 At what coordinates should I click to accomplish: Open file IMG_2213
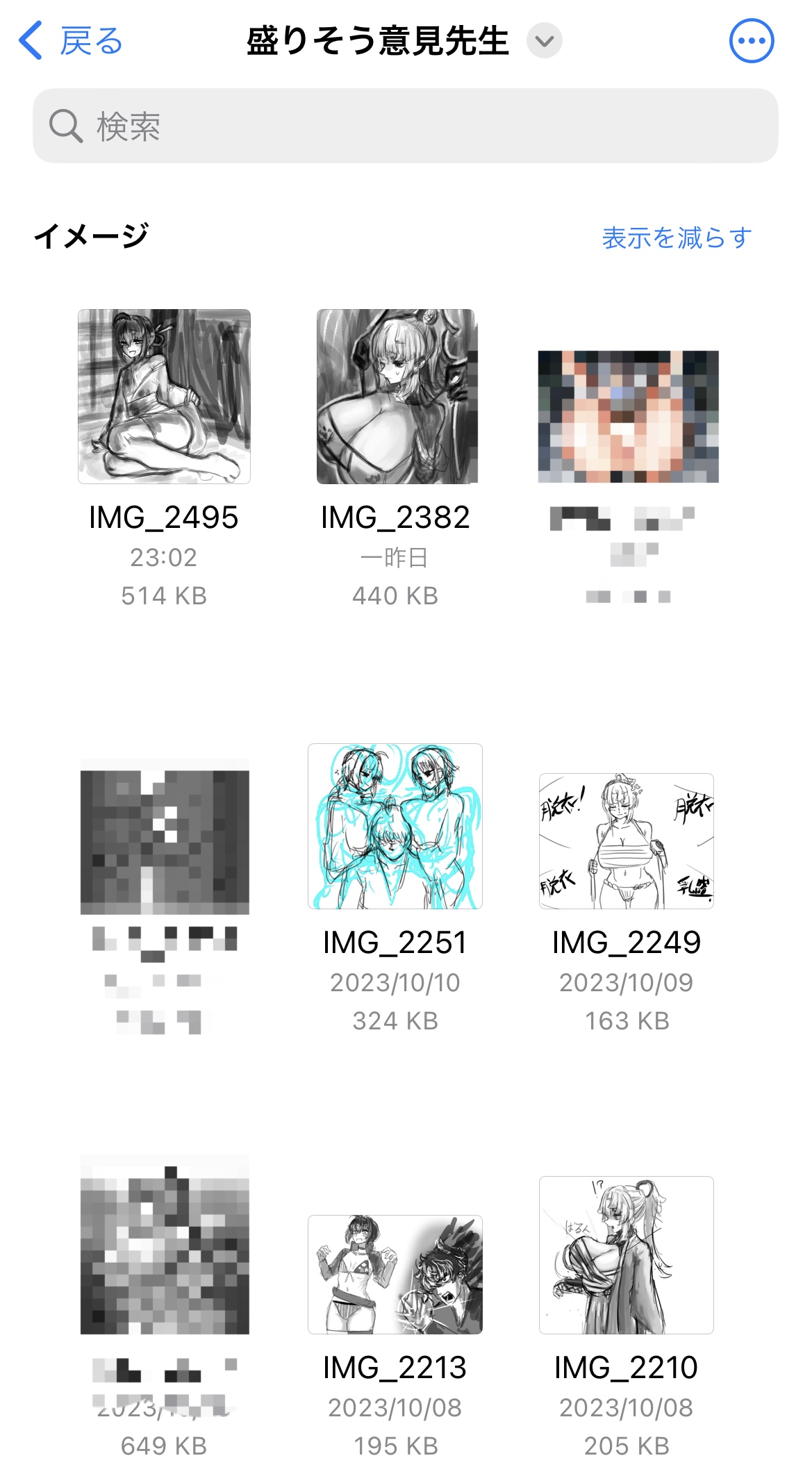[395, 1275]
